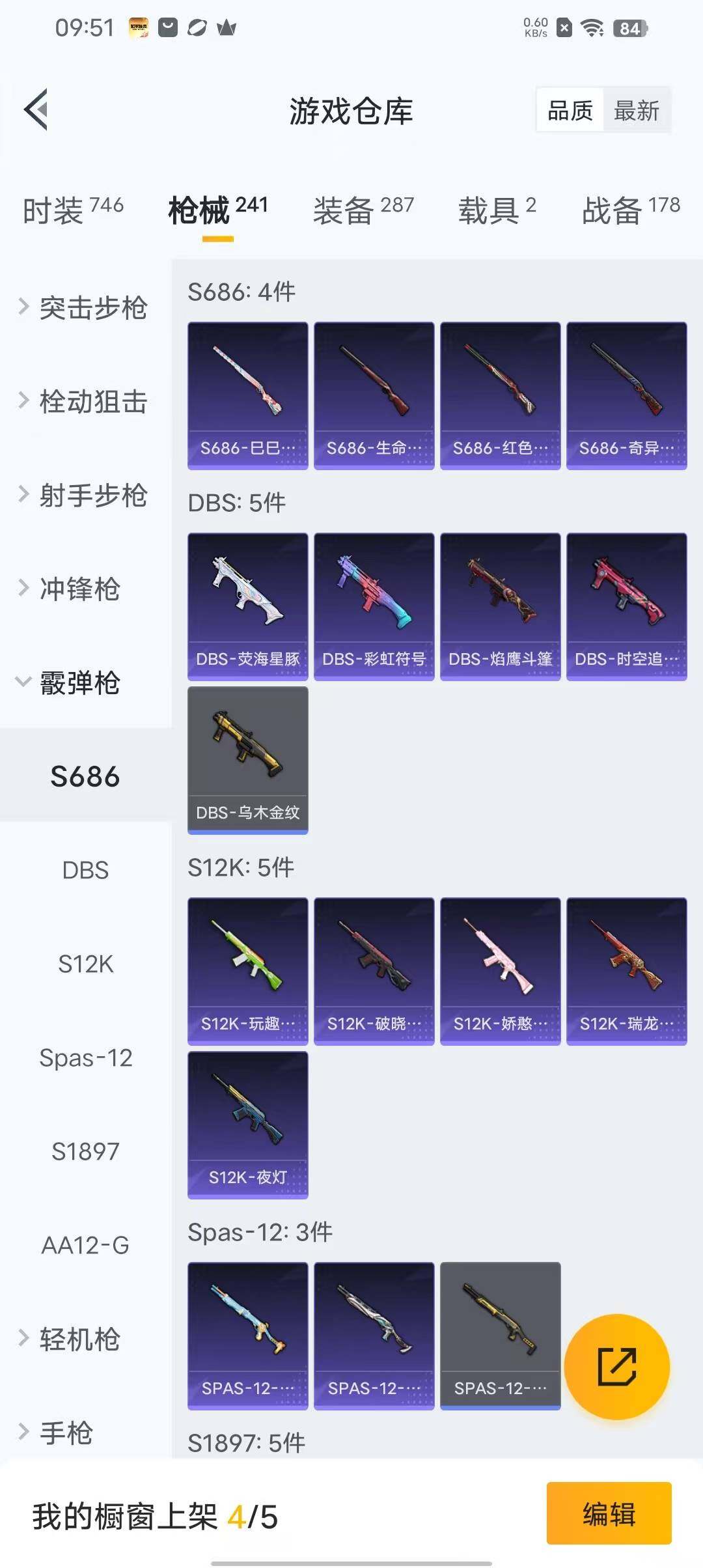The width and height of the screenshot is (703, 1568).
Task: Open the DBS-乌木金纹 item
Action: pos(247,759)
